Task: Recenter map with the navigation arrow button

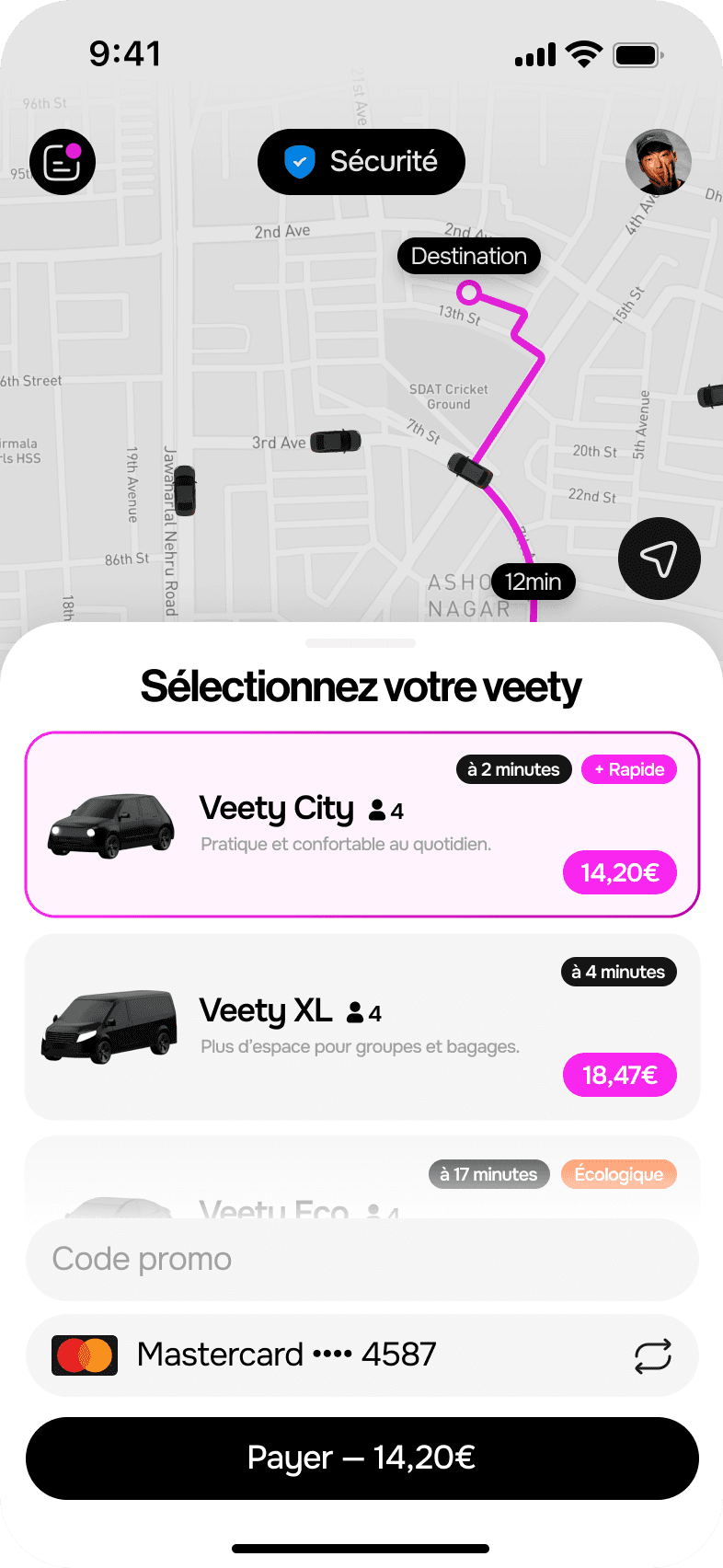Action: click(659, 559)
